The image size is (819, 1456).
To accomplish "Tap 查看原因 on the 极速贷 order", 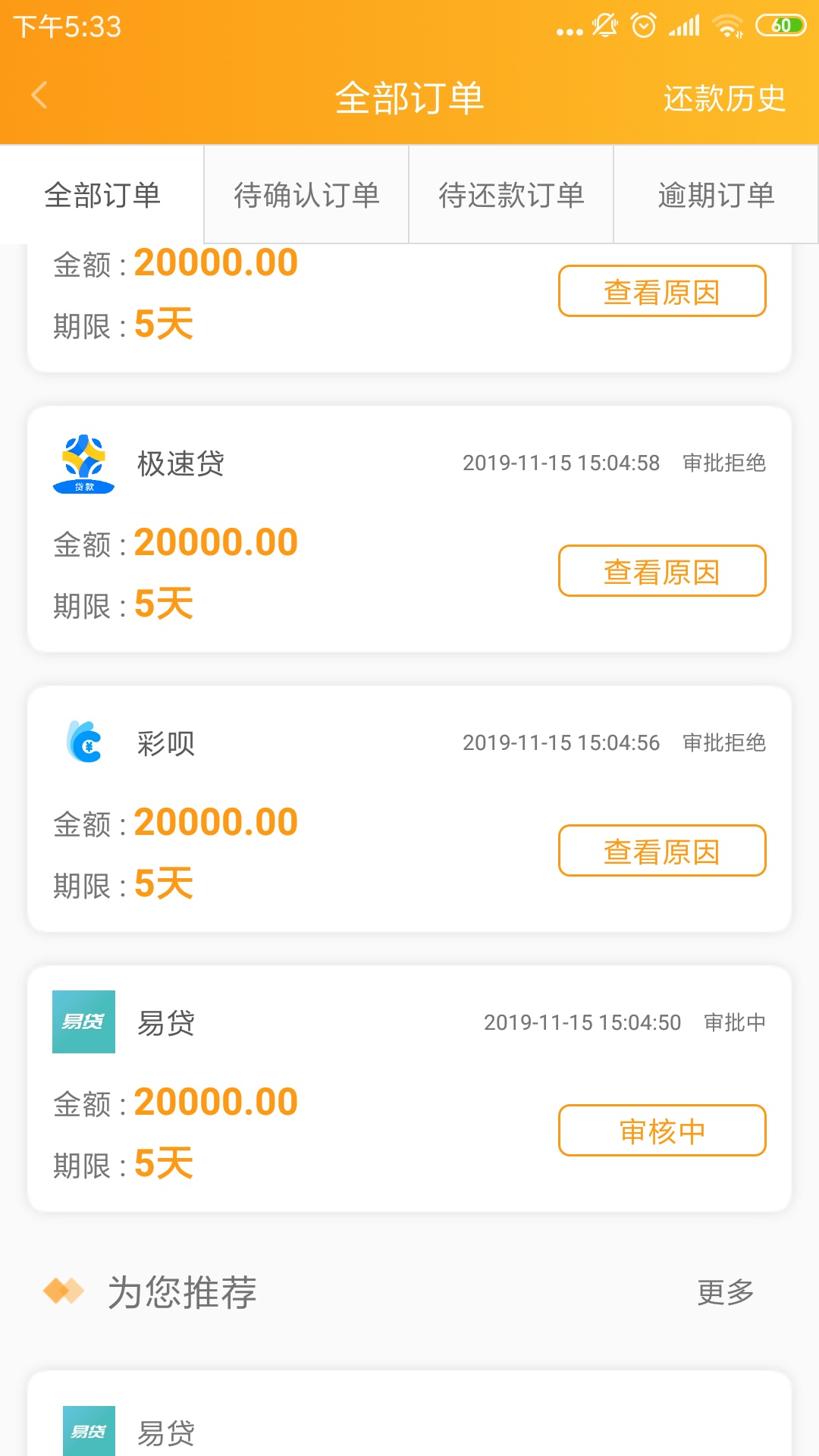I will [662, 571].
